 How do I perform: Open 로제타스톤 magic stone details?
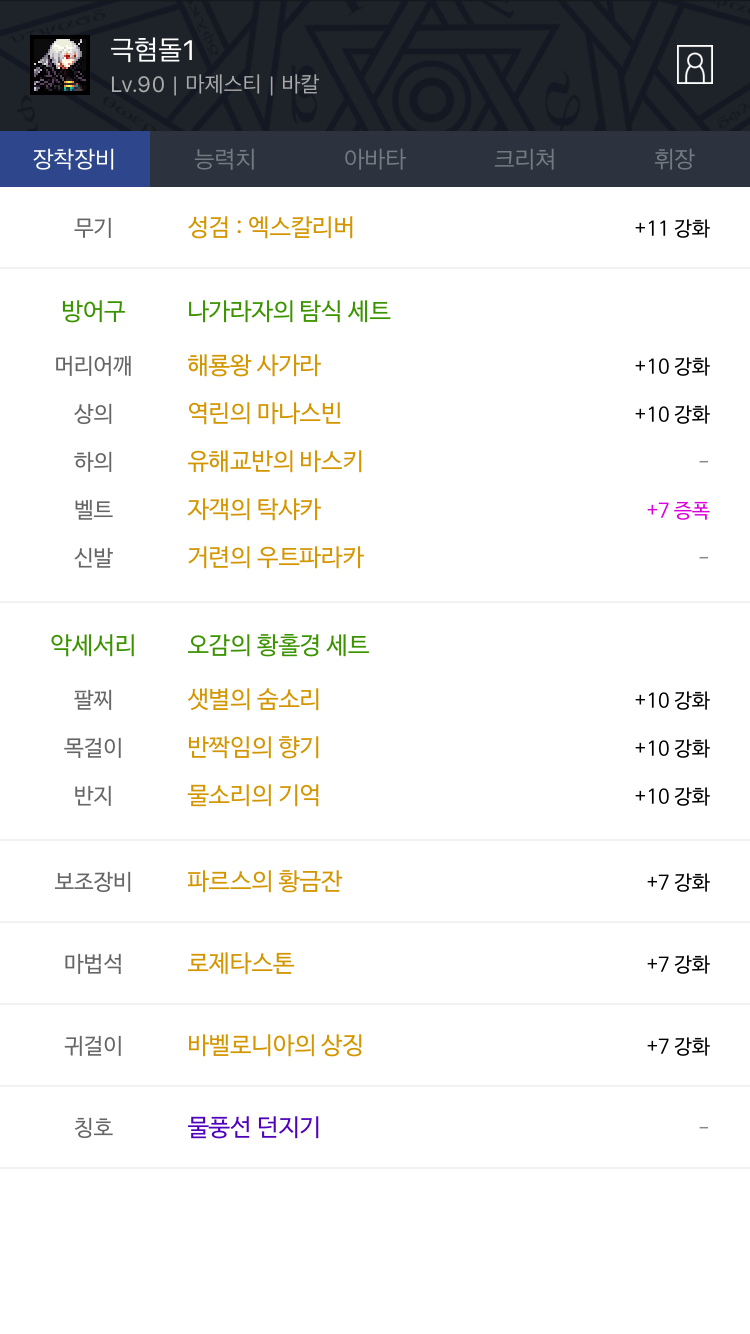tap(241, 963)
